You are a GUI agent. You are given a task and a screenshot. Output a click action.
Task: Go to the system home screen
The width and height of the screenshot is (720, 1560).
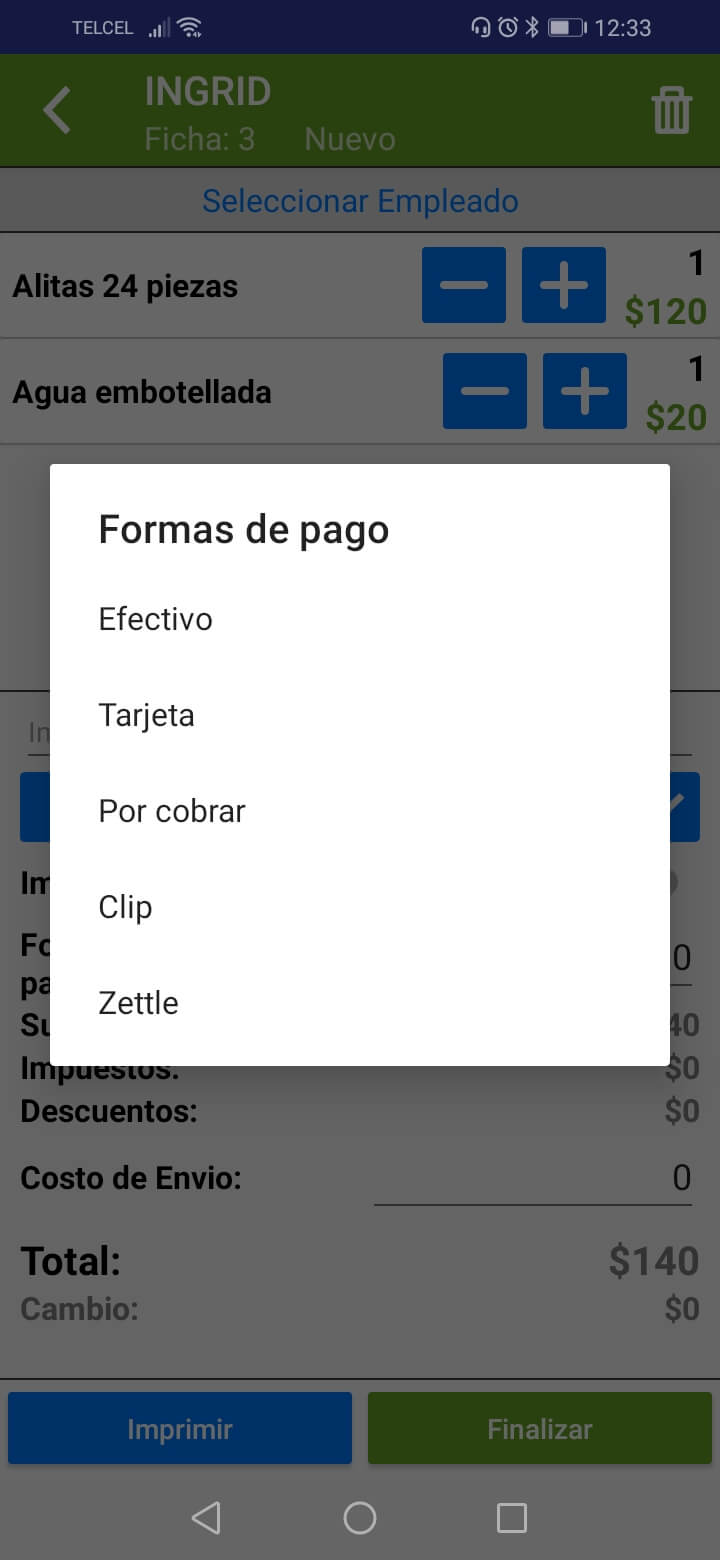click(360, 1518)
